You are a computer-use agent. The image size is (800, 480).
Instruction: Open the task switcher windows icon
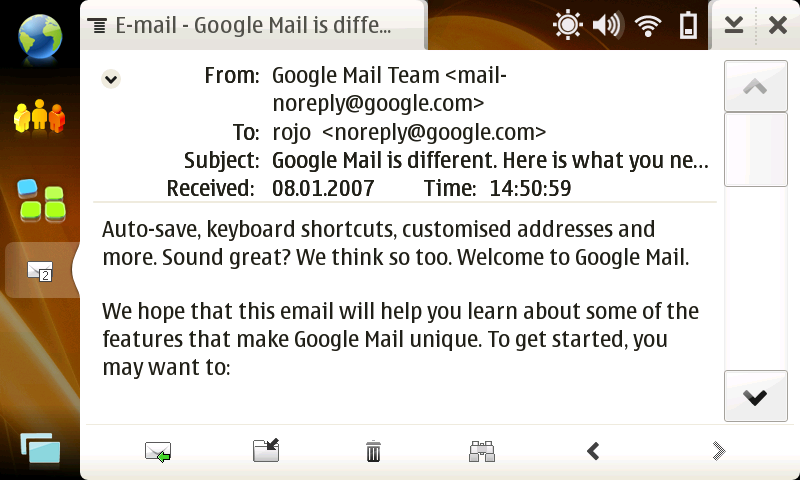[39, 448]
